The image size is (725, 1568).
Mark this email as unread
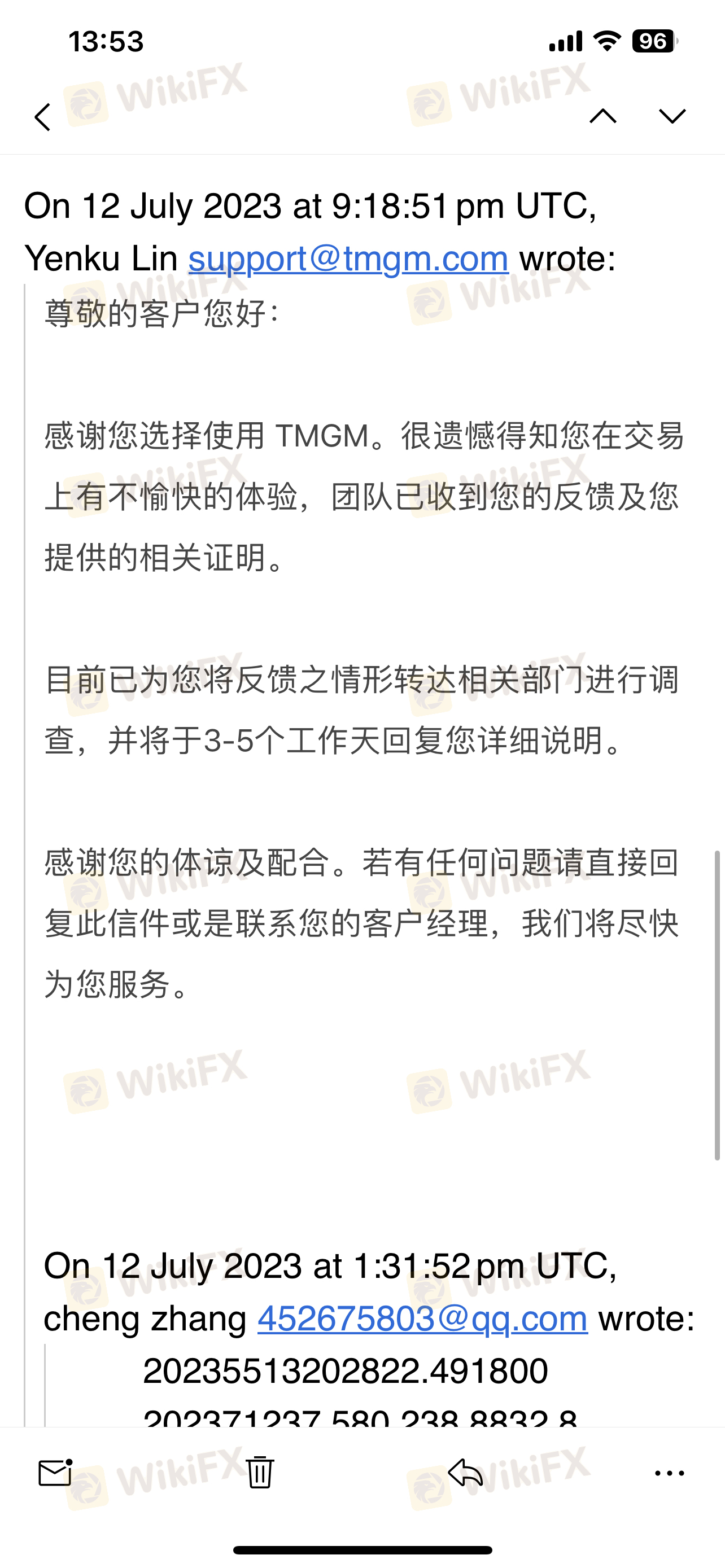tap(55, 1473)
